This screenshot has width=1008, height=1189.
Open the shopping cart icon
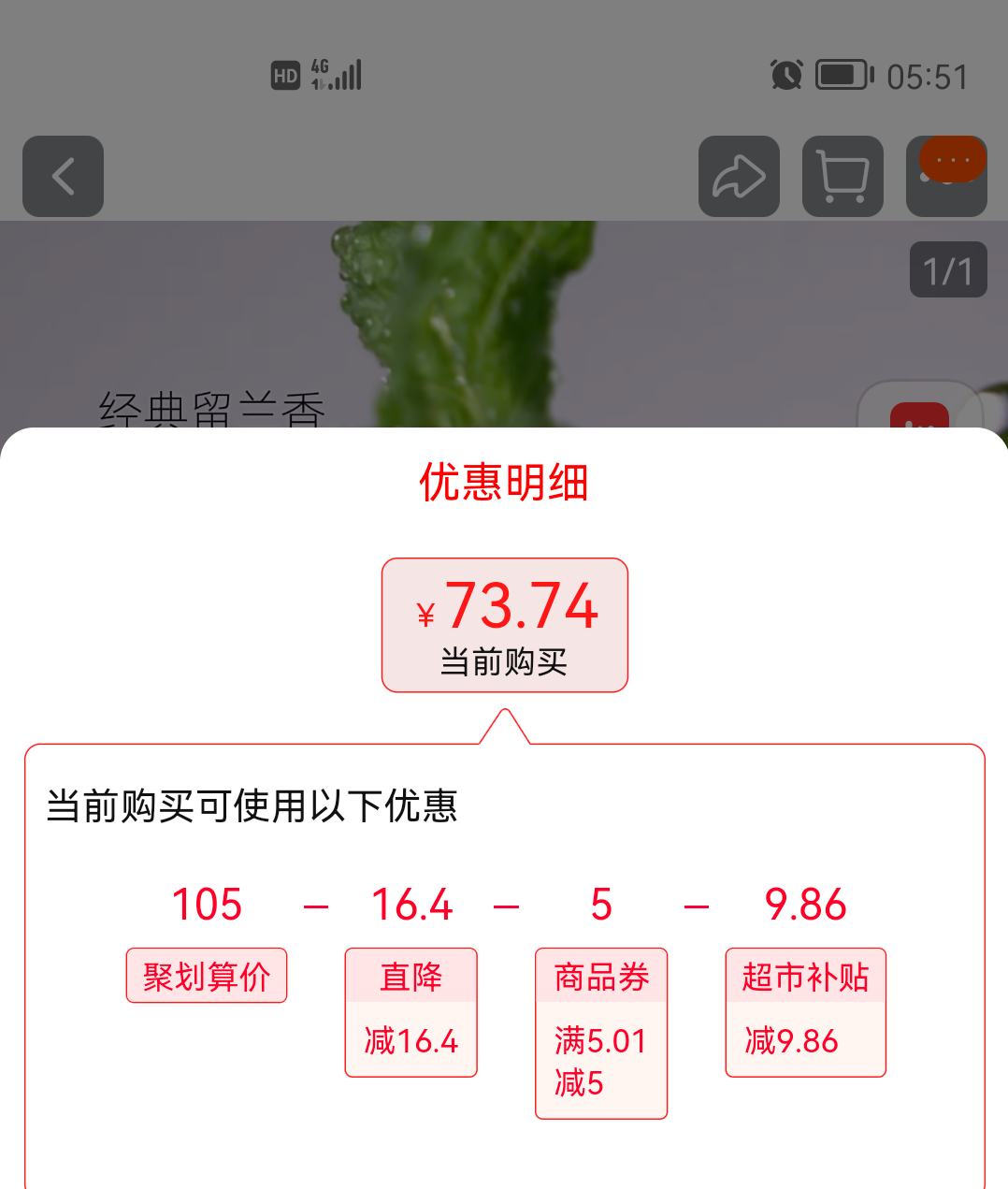tap(842, 177)
